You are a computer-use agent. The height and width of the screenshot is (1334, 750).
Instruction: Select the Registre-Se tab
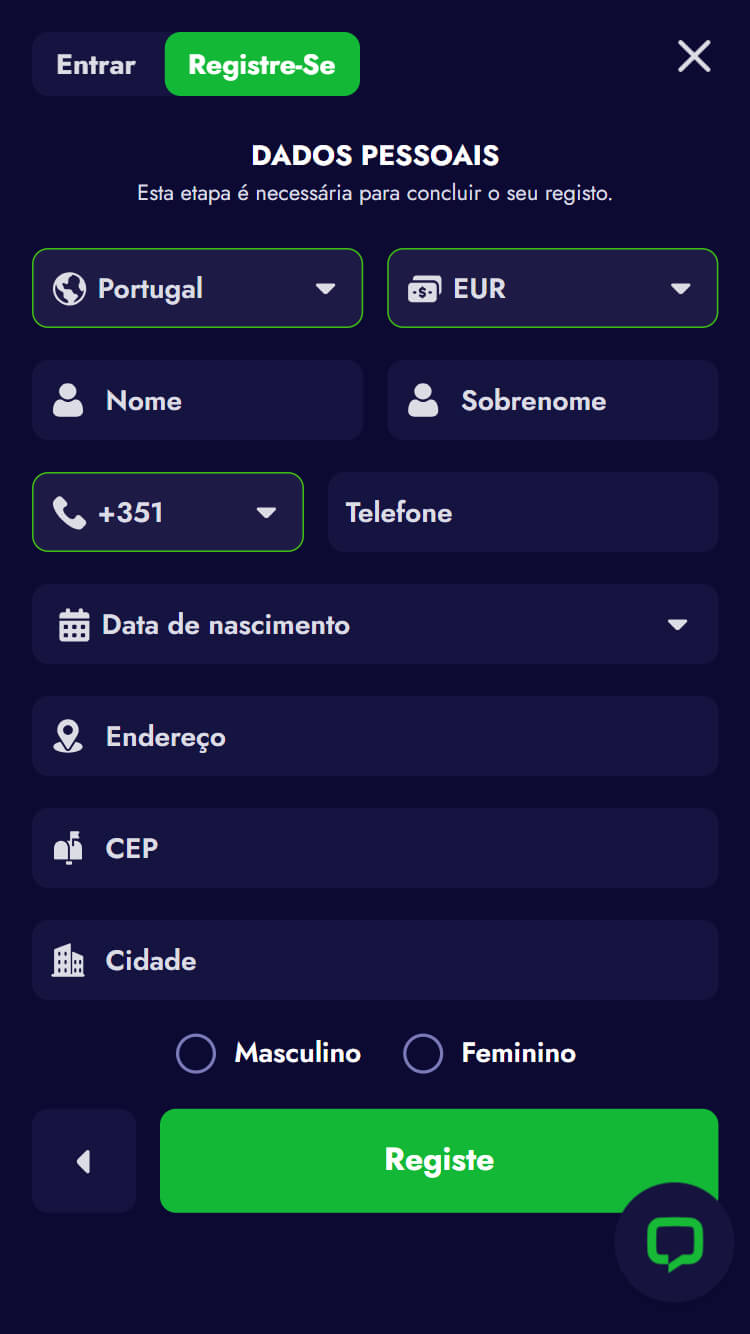(262, 65)
